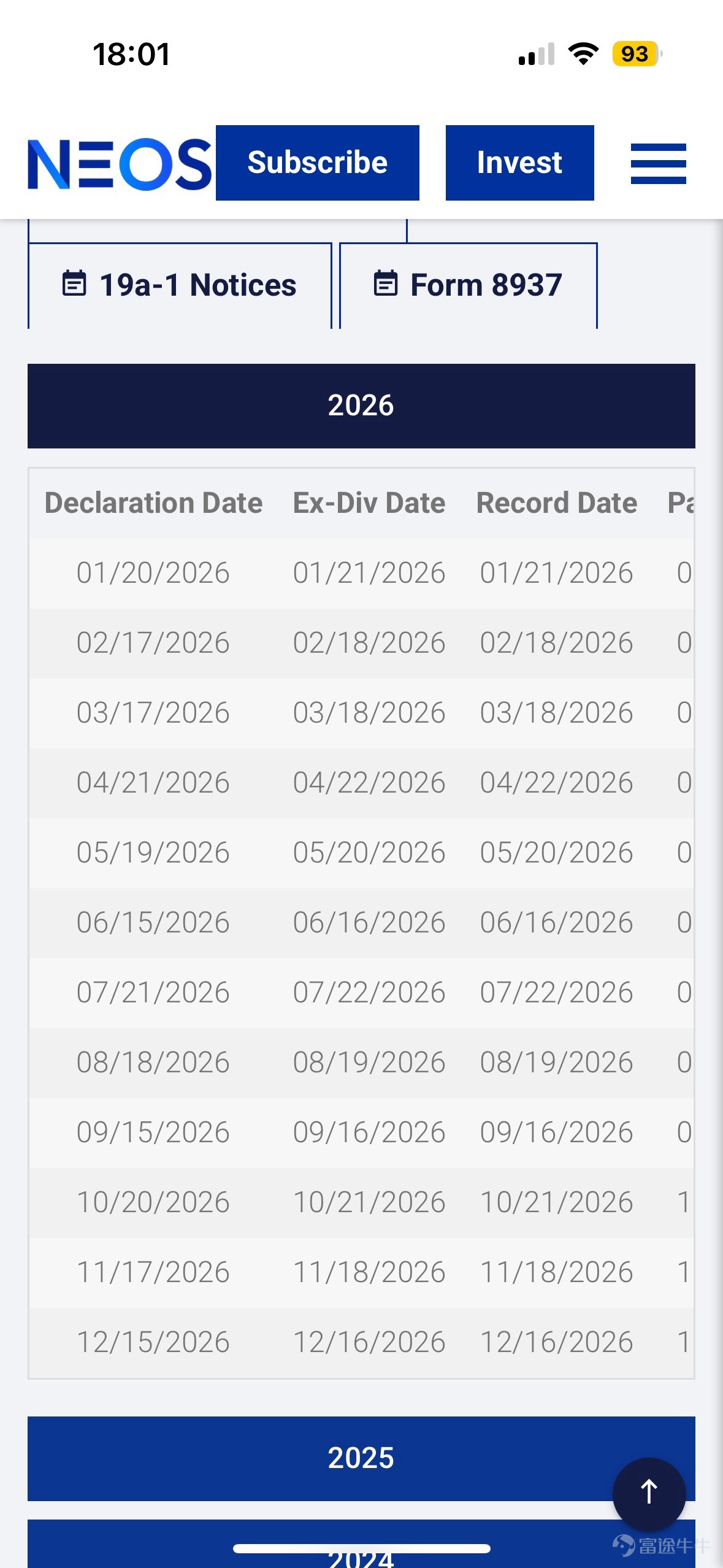Tap the Invest button
The height and width of the screenshot is (1568, 723).
point(519,163)
